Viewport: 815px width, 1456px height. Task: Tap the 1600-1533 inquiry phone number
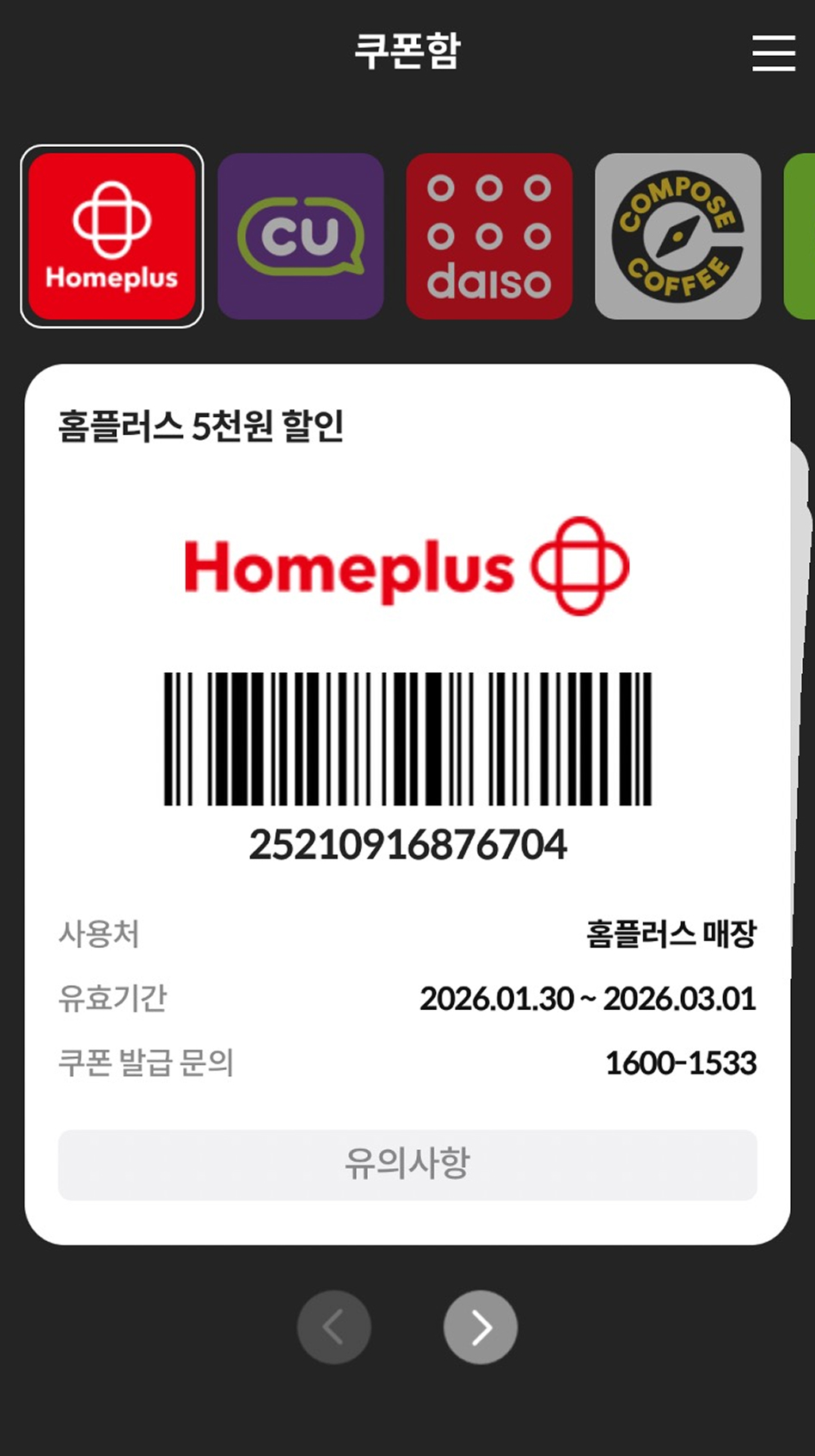(680, 1063)
